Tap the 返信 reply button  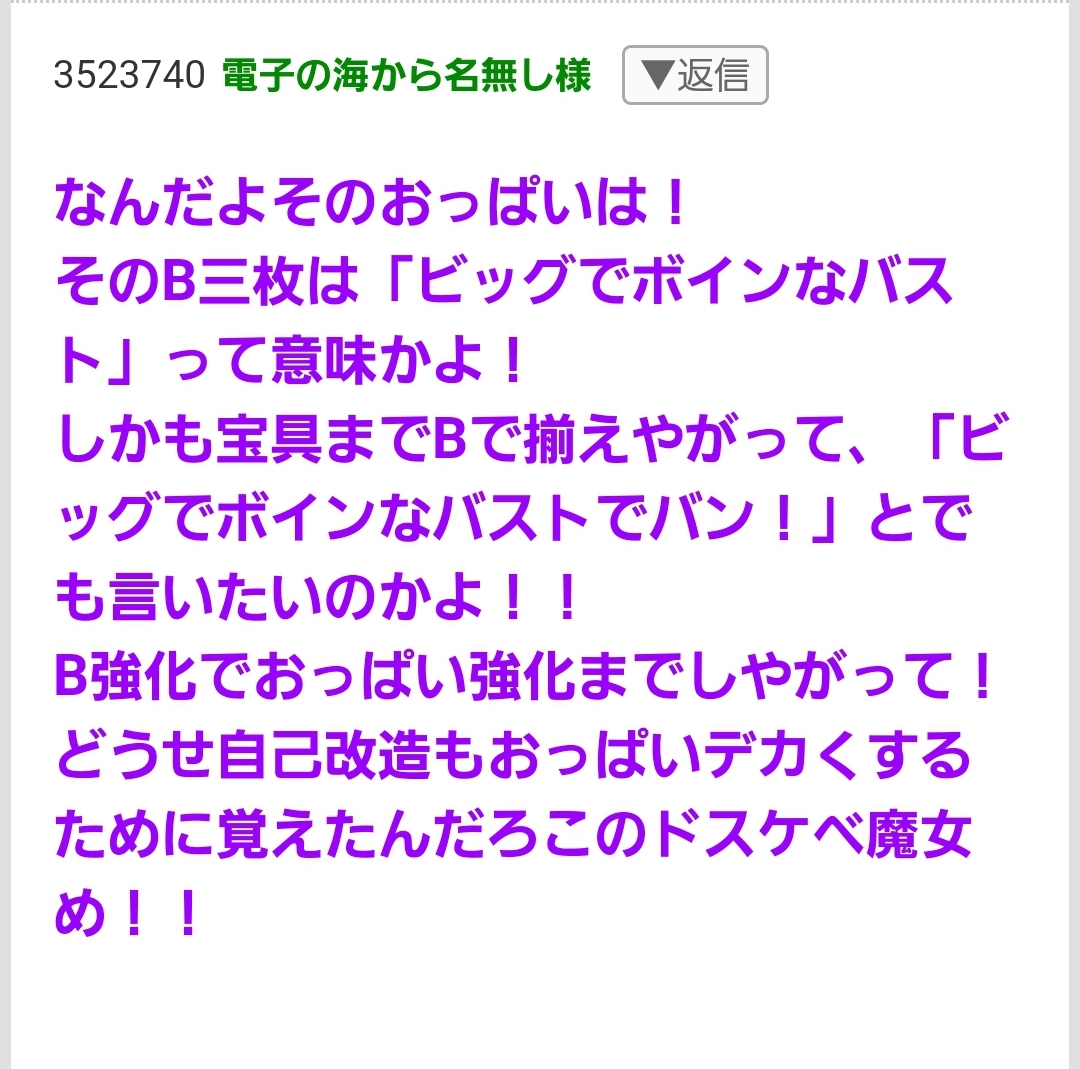[x=695, y=75]
